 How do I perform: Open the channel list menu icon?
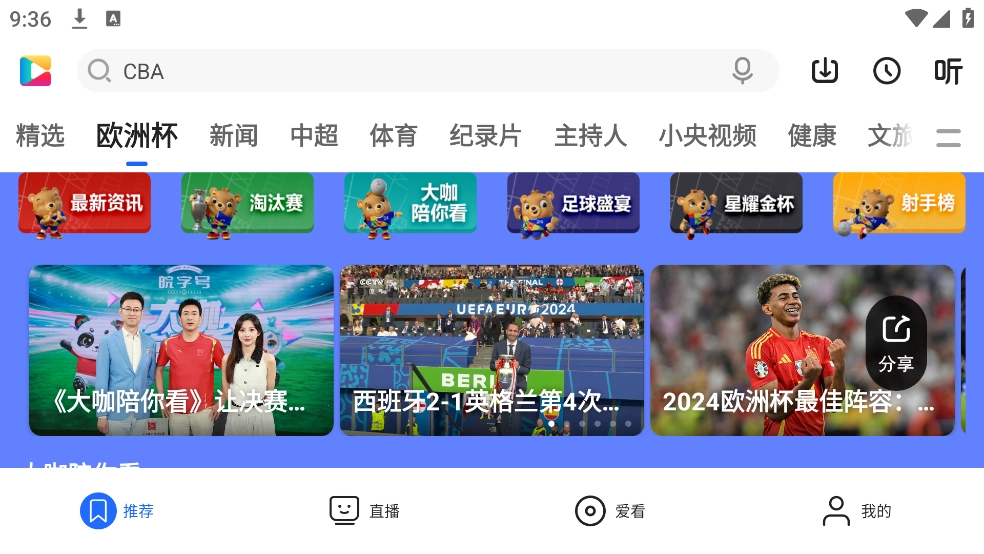point(948,137)
